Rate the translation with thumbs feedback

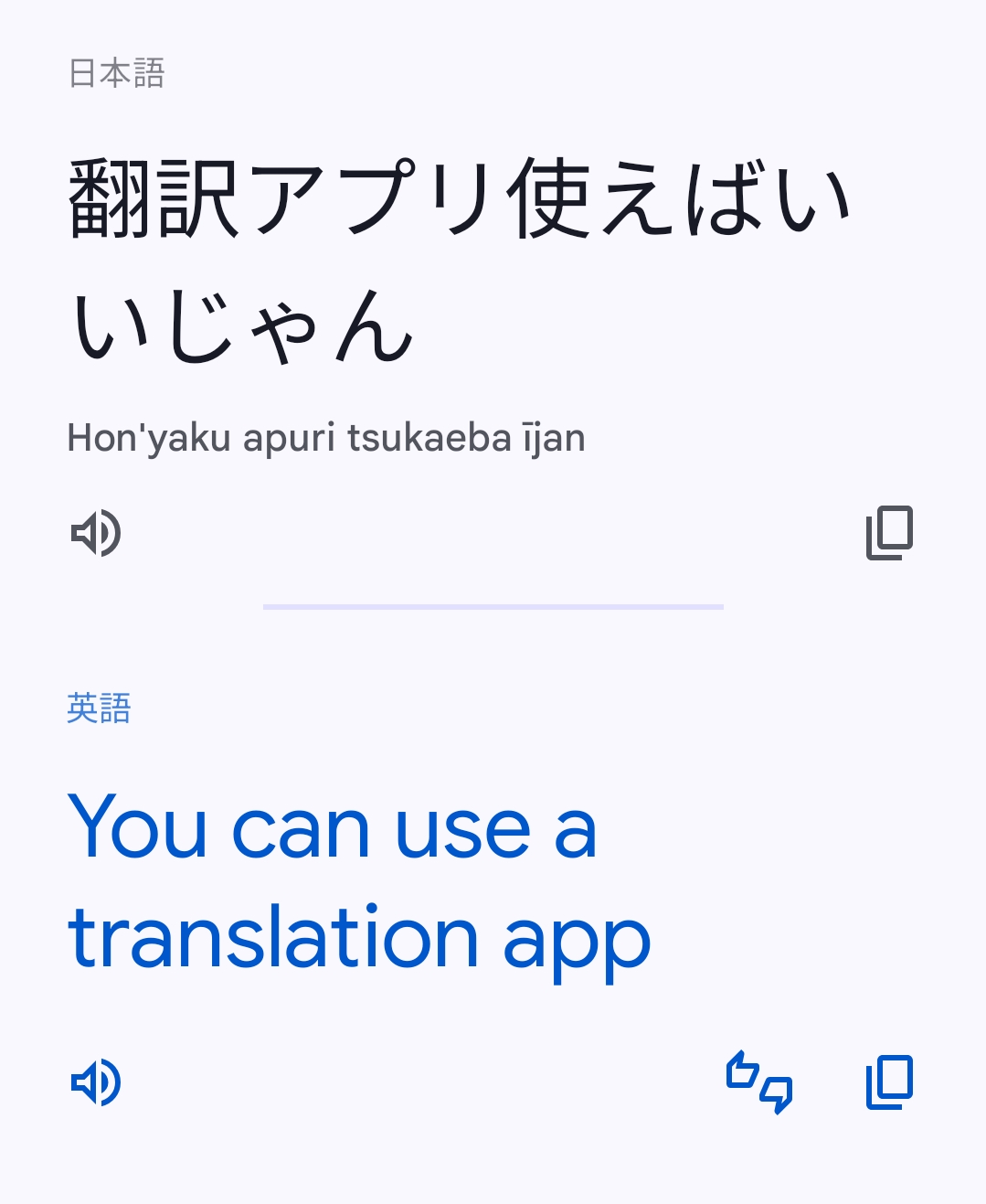[x=759, y=1082]
